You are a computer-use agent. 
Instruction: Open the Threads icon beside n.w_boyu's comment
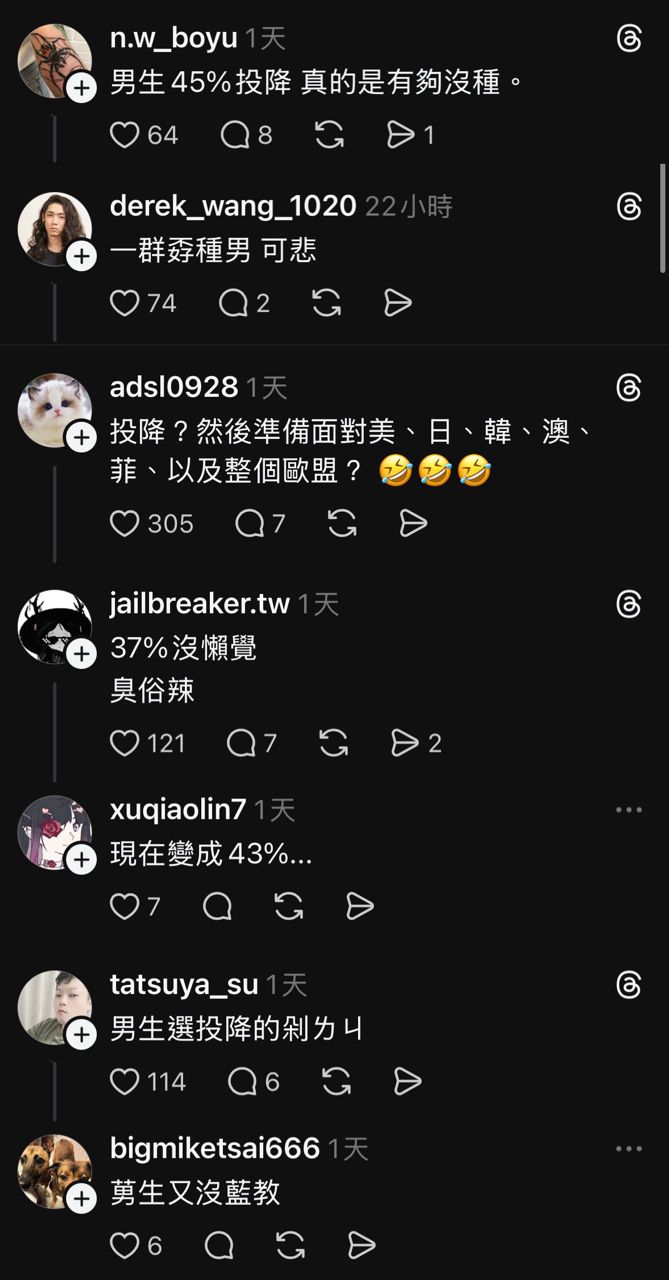(629, 40)
